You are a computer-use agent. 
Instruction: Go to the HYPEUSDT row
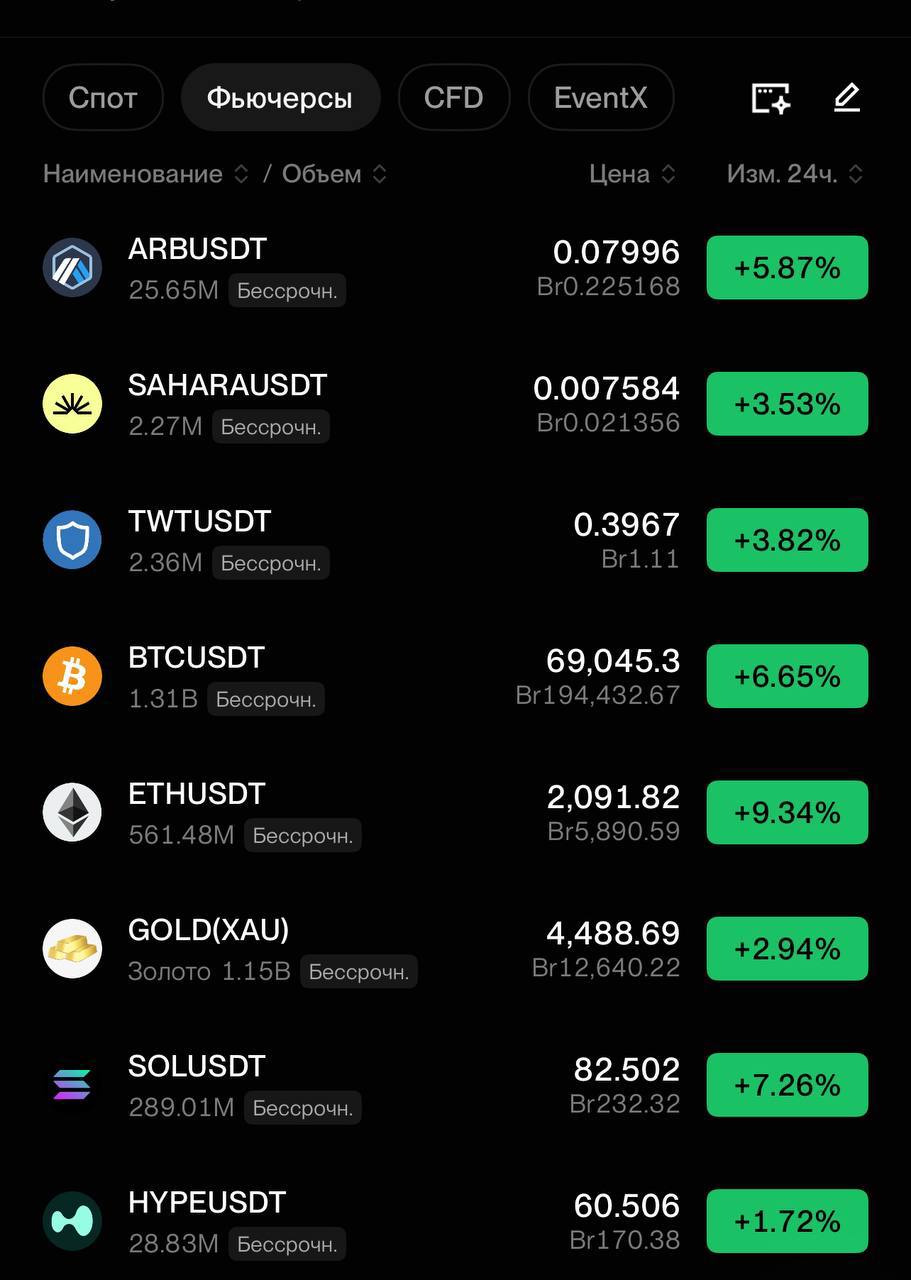[455, 1221]
